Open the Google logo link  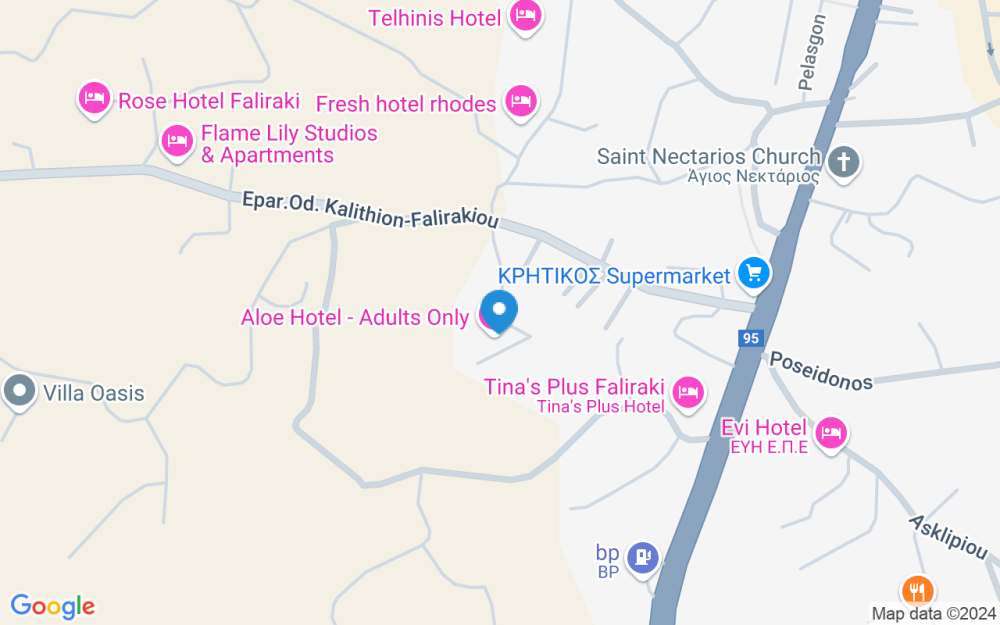52,605
